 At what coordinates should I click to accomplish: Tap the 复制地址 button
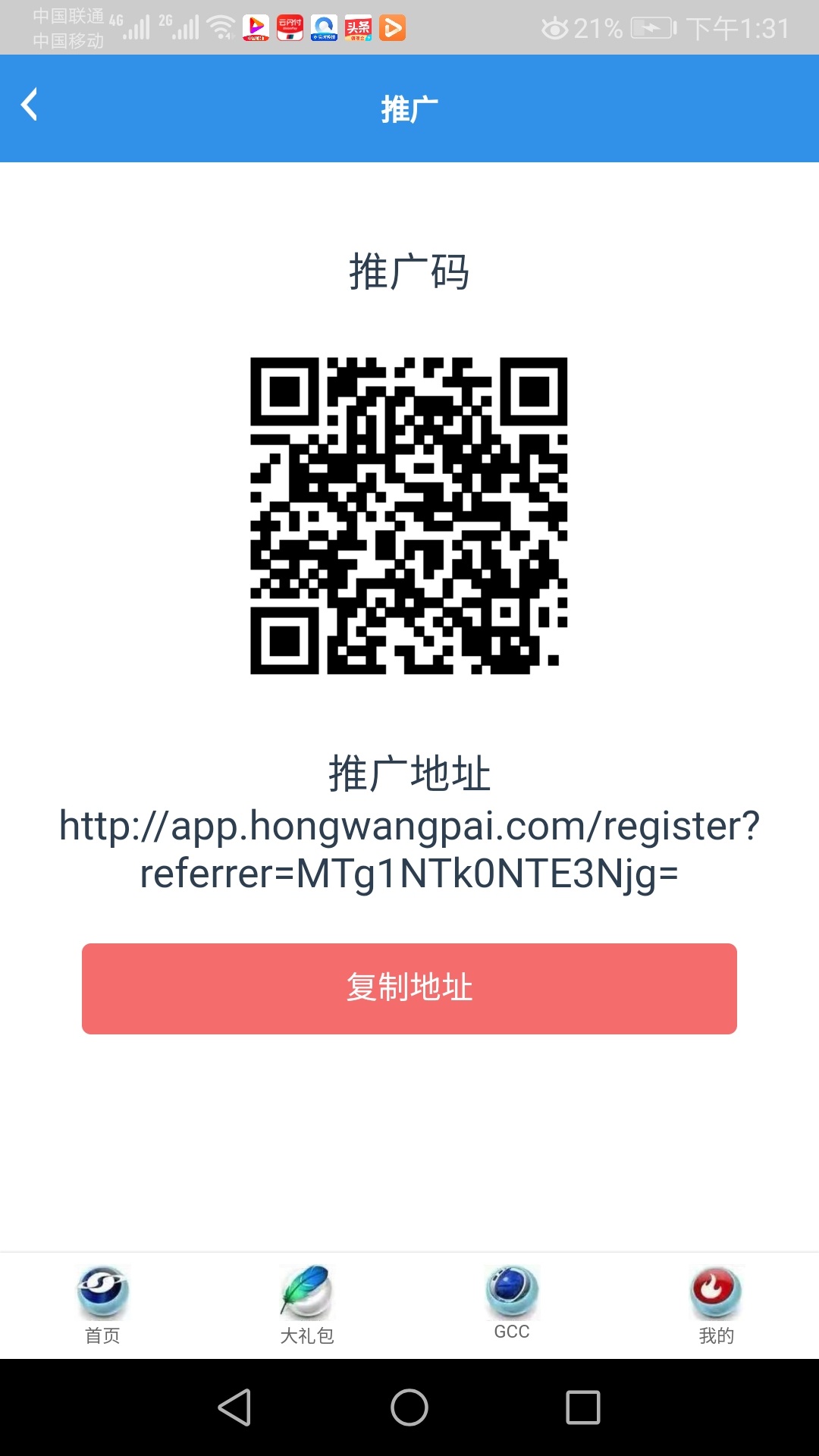[x=409, y=988]
